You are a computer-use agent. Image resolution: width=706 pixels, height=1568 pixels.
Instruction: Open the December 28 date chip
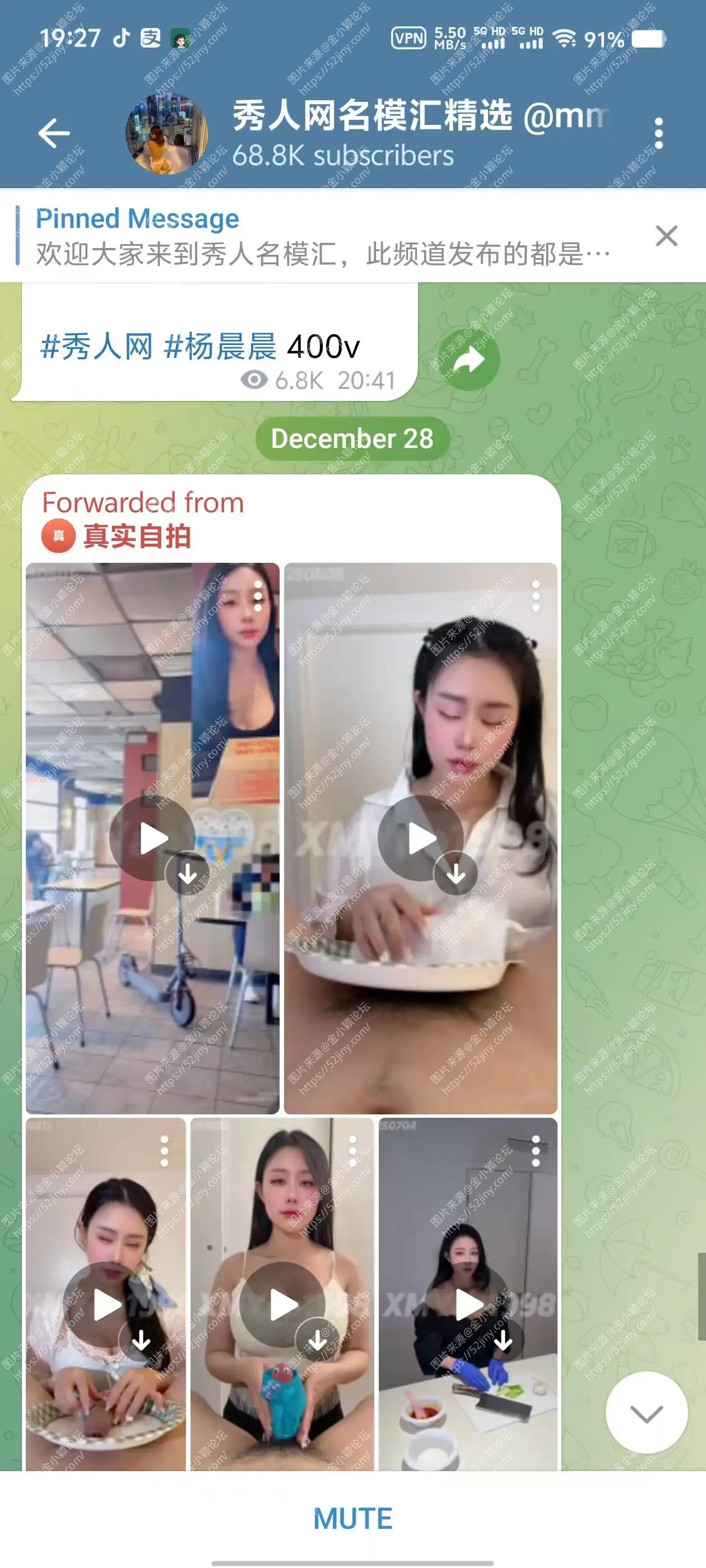pyautogui.click(x=352, y=438)
